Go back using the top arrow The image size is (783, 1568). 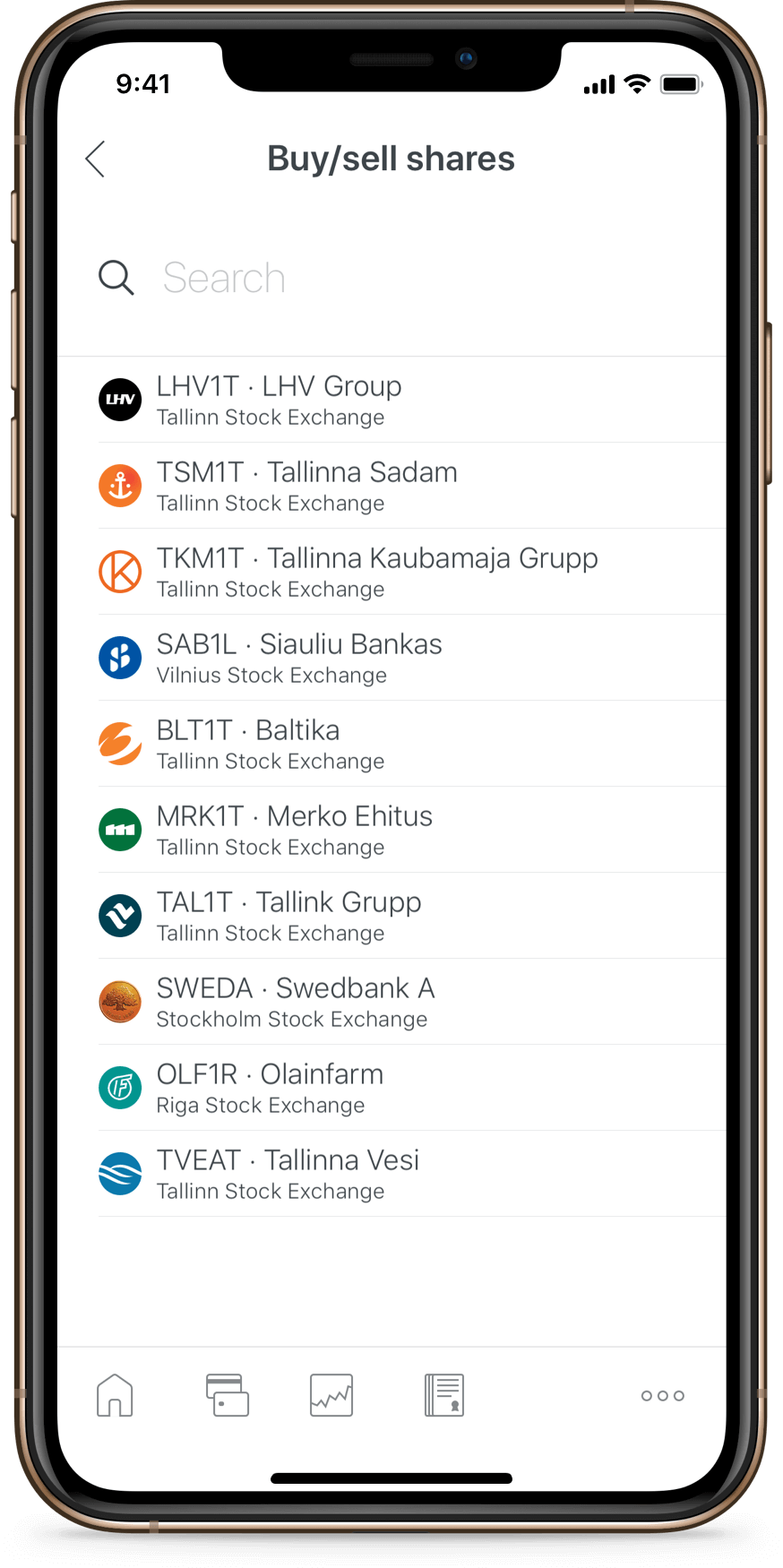pos(96,159)
